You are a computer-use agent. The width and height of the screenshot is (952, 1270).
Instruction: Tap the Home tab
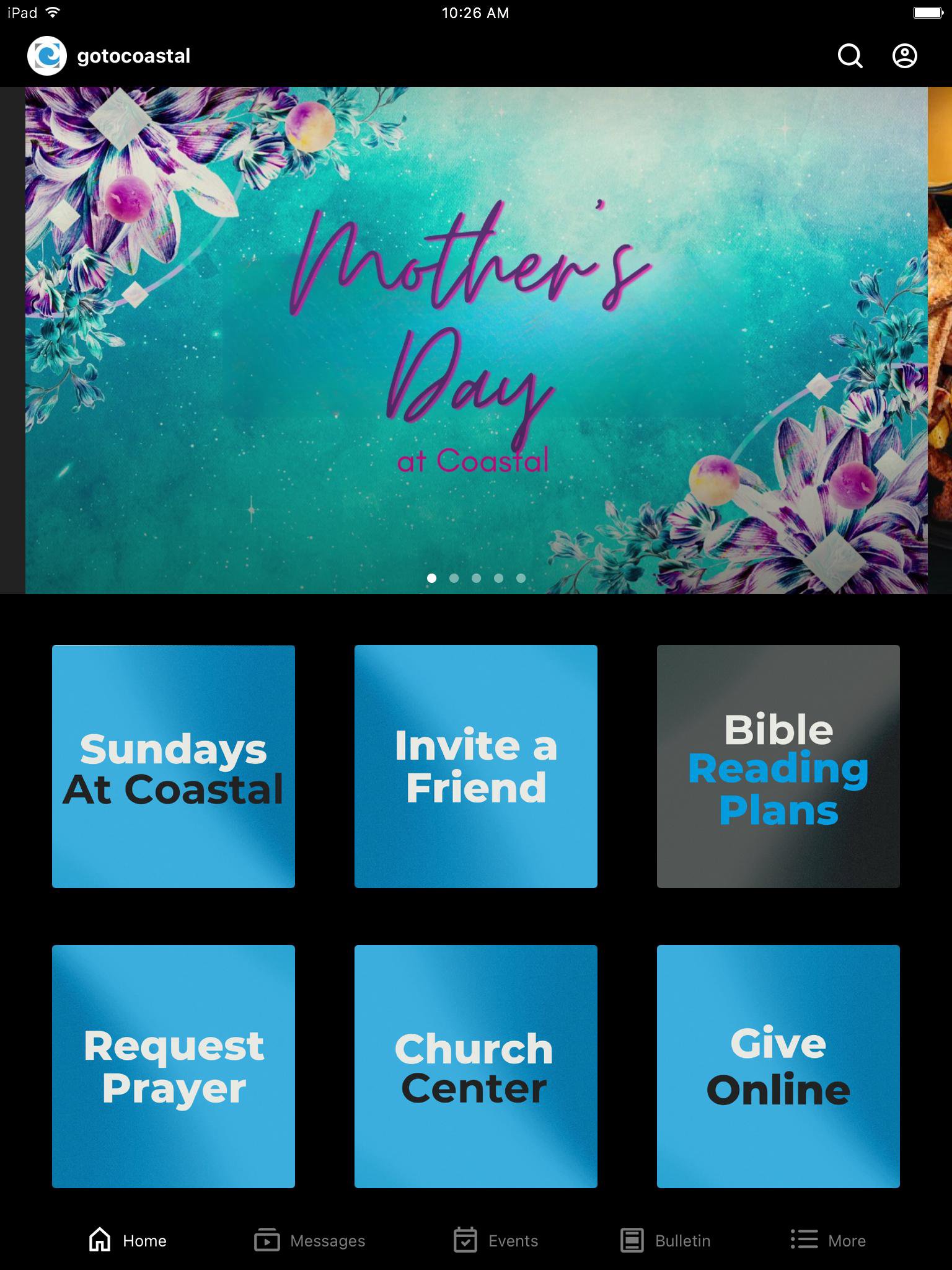point(128,1240)
